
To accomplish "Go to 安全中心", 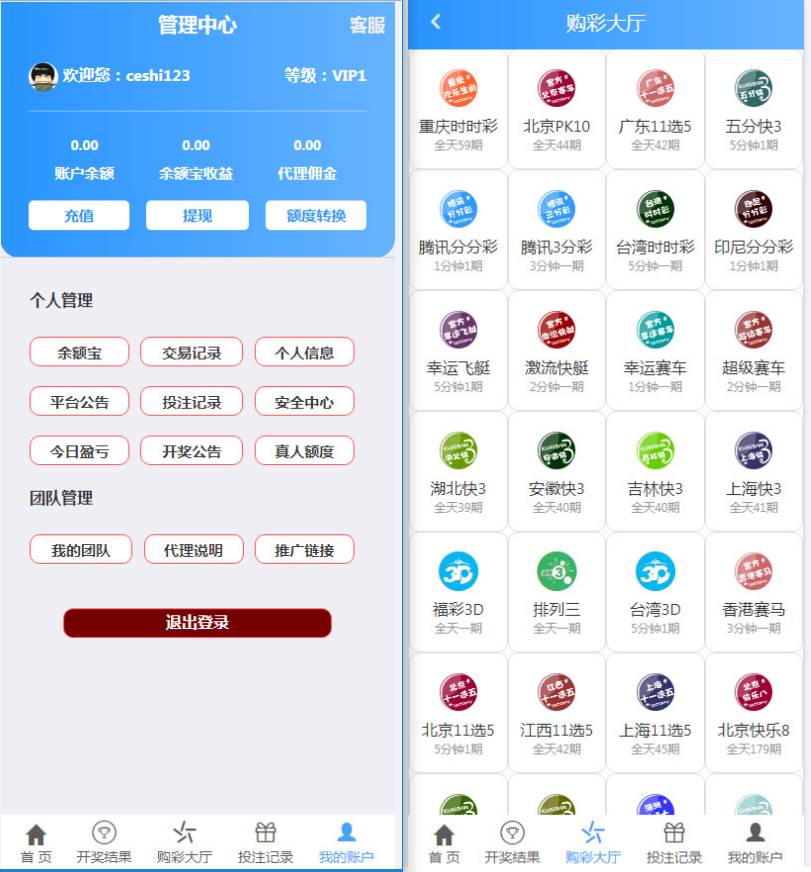I will click(x=304, y=402).
